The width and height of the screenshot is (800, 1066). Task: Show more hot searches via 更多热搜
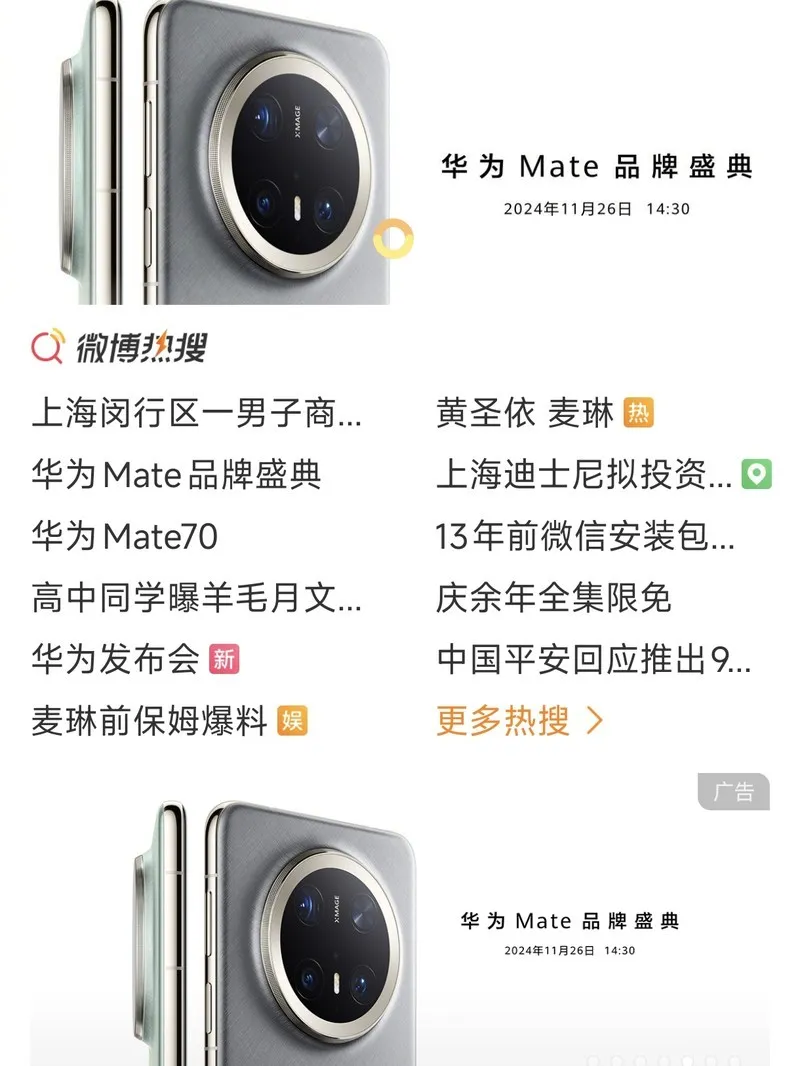tap(520, 720)
